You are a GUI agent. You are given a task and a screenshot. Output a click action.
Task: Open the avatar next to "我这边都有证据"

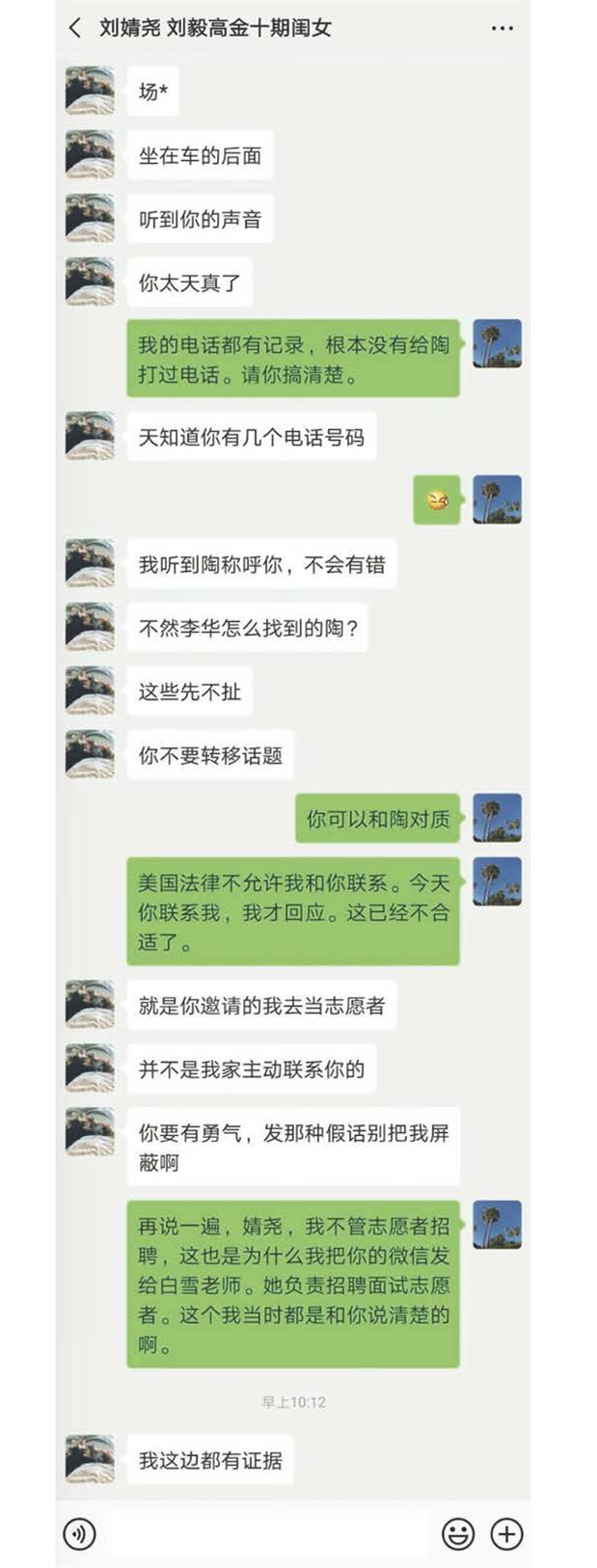(x=90, y=1459)
